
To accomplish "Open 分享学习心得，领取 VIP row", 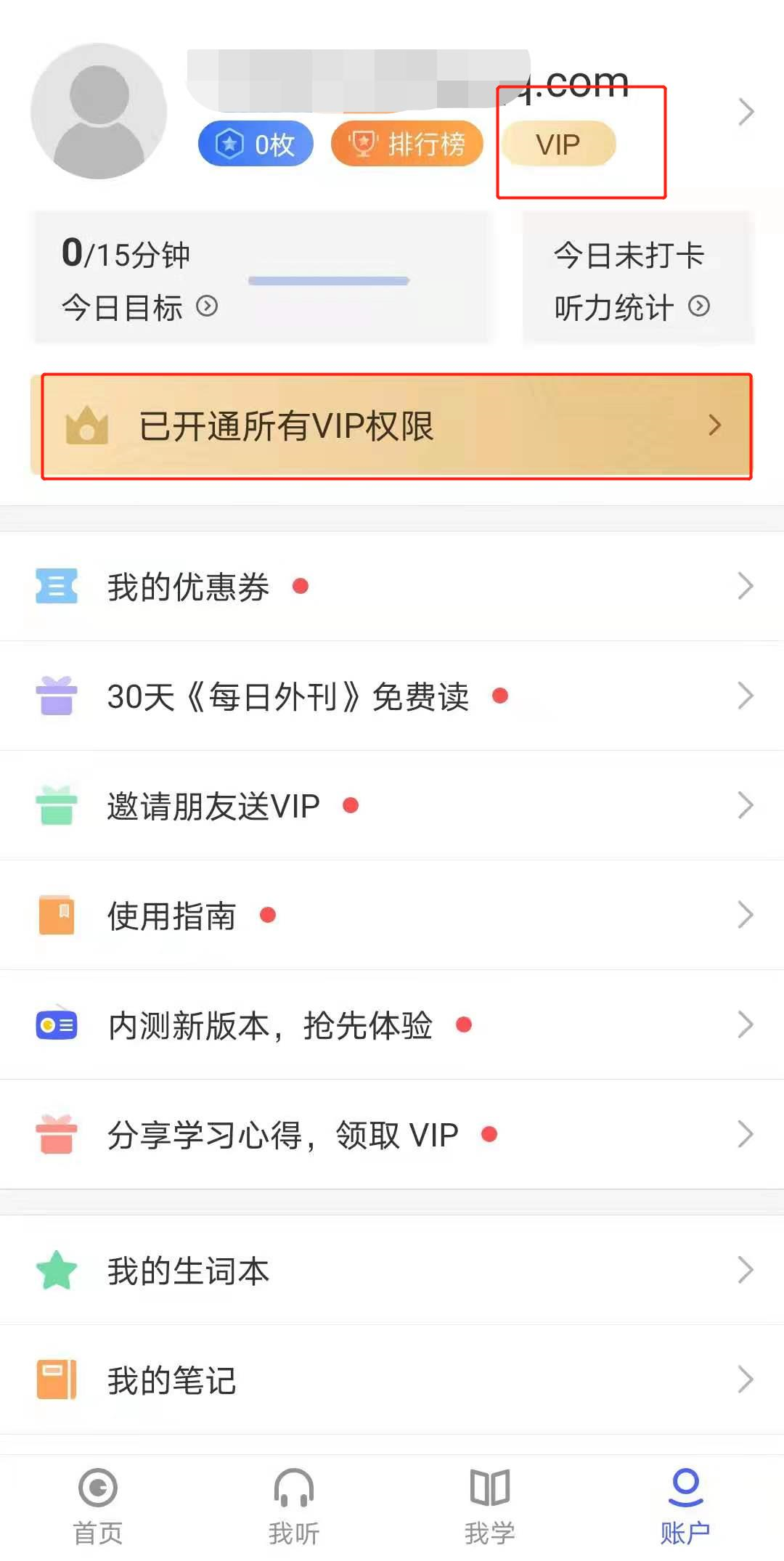I will pos(392,1134).
